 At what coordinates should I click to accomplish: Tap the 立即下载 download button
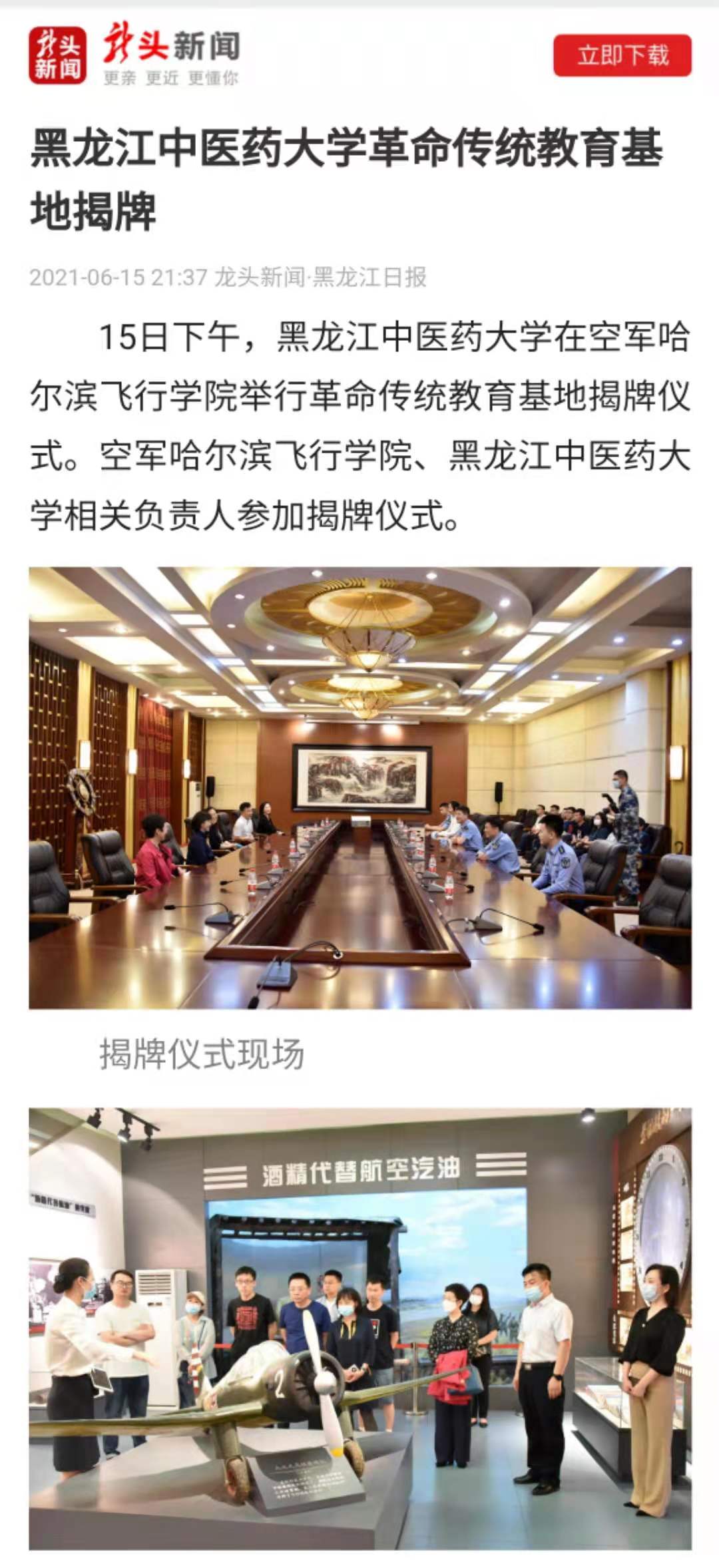622,55
